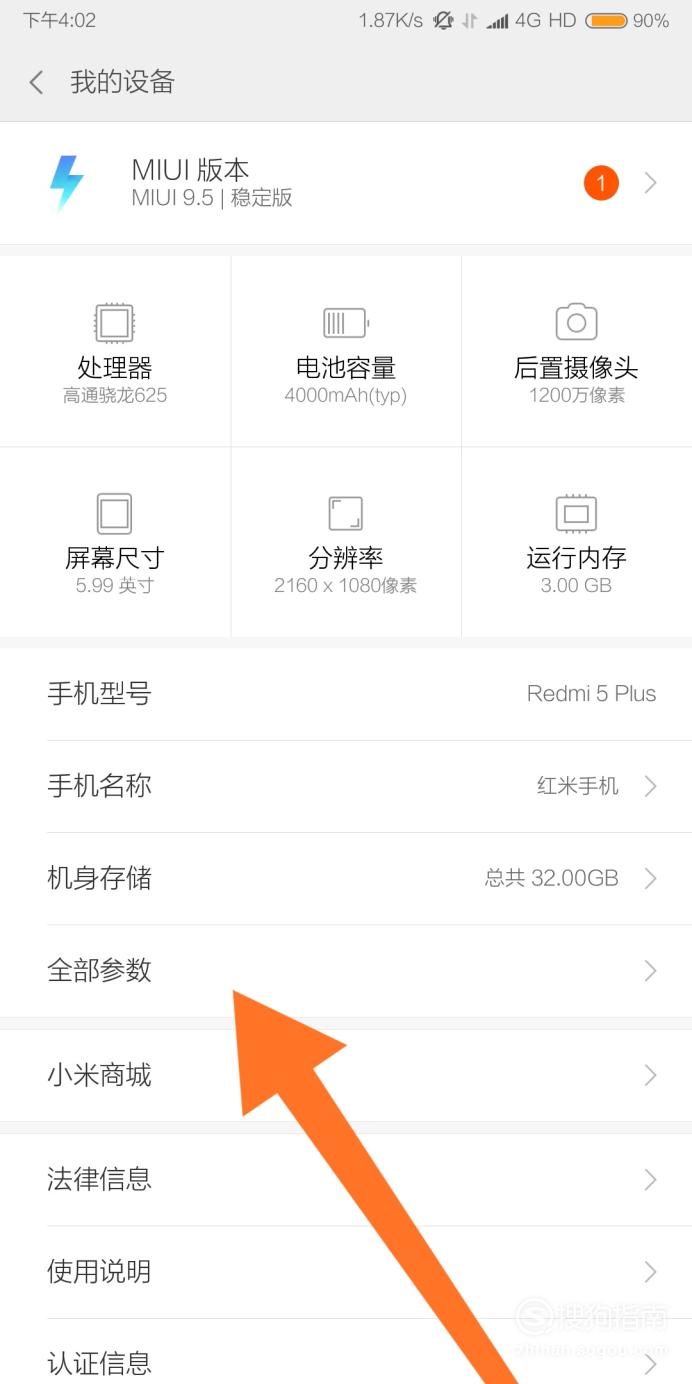Open 机身存储 details
The image size is (692, 1384).
tap(346, 878)
